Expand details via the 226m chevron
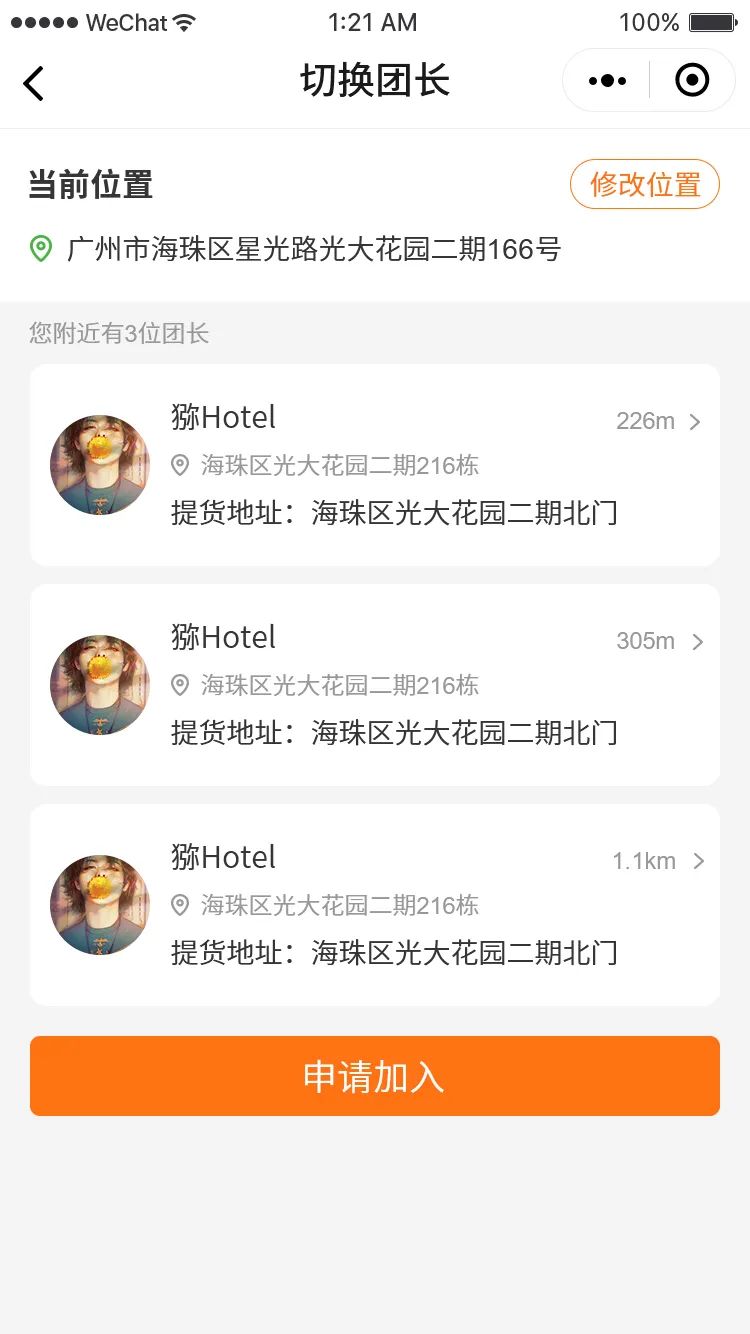This screenshot has height=1334, width=750. click(x=695, y=422)
